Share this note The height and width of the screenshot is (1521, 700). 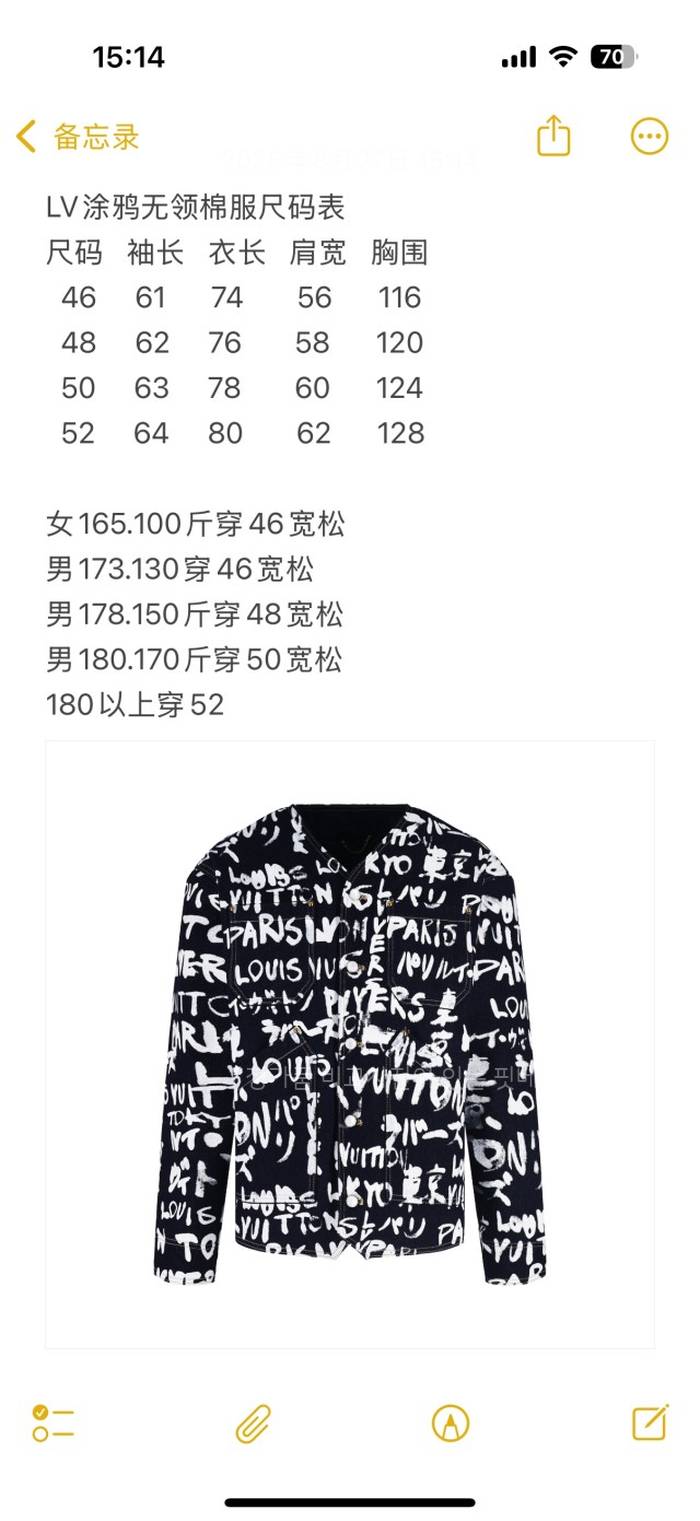coord(553,136)
